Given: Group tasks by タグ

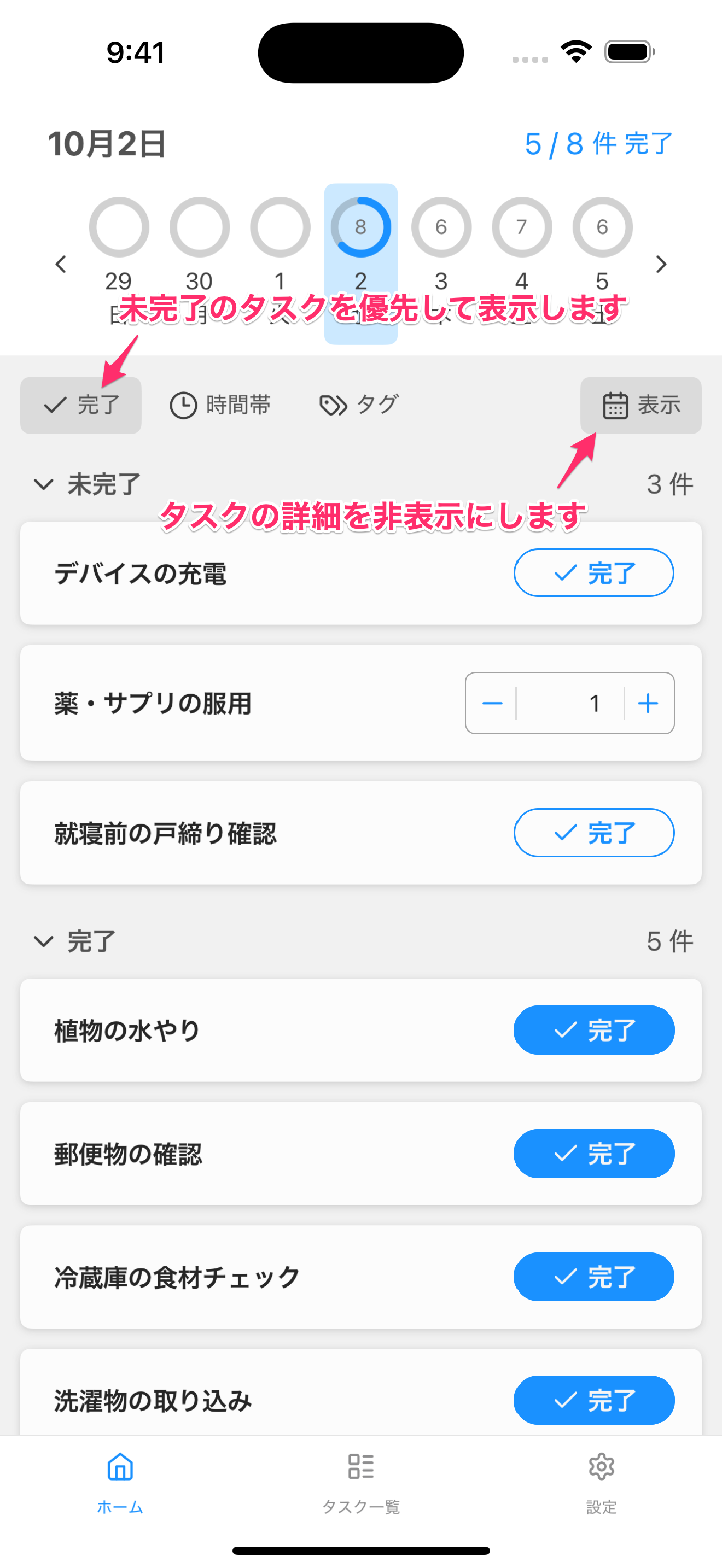Looking at the screenshot, I should coord(359,405).
